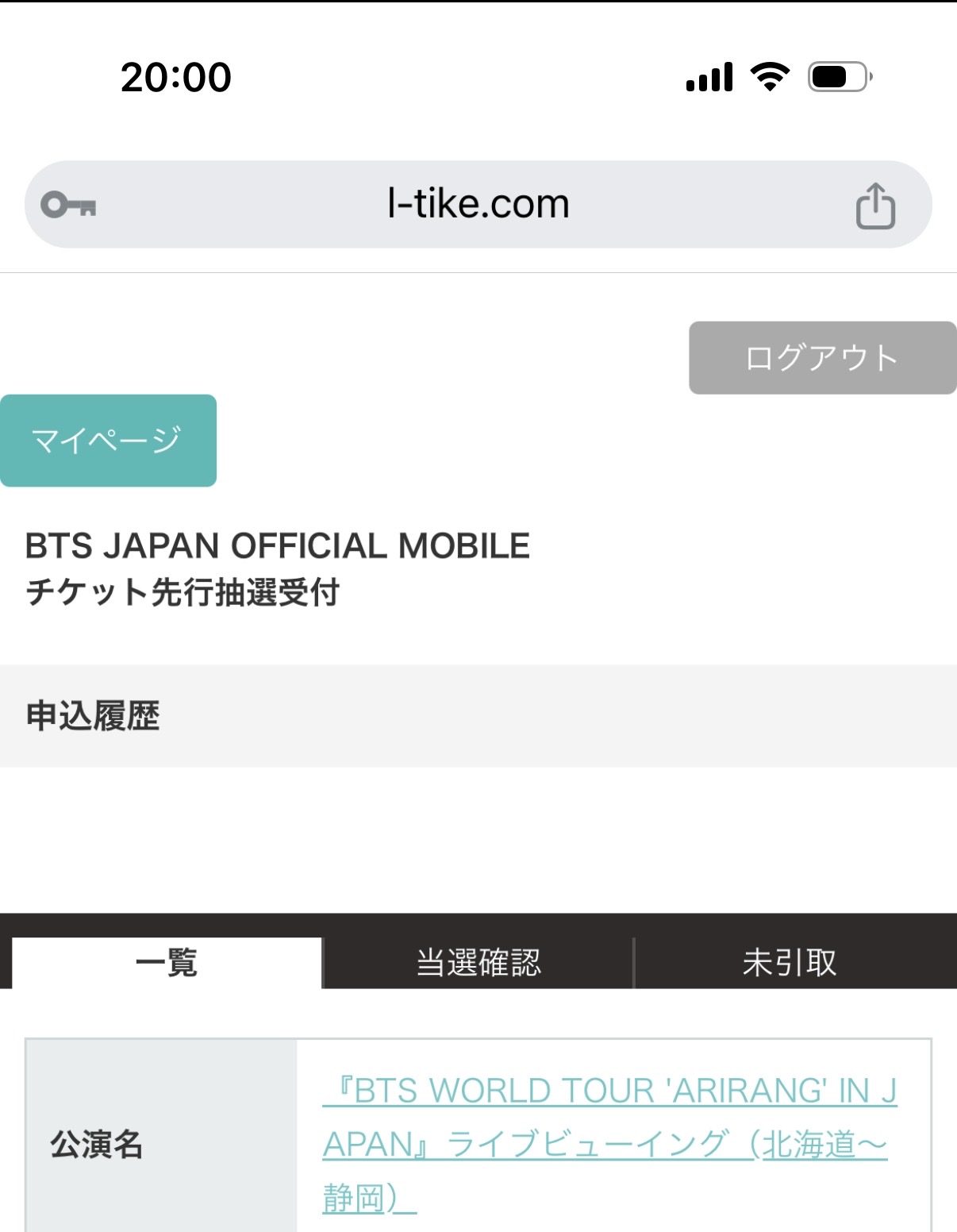The width and height of the screenshot is (957, 1232).
Task: Open the password key icon
Action: tap(68, 205)
